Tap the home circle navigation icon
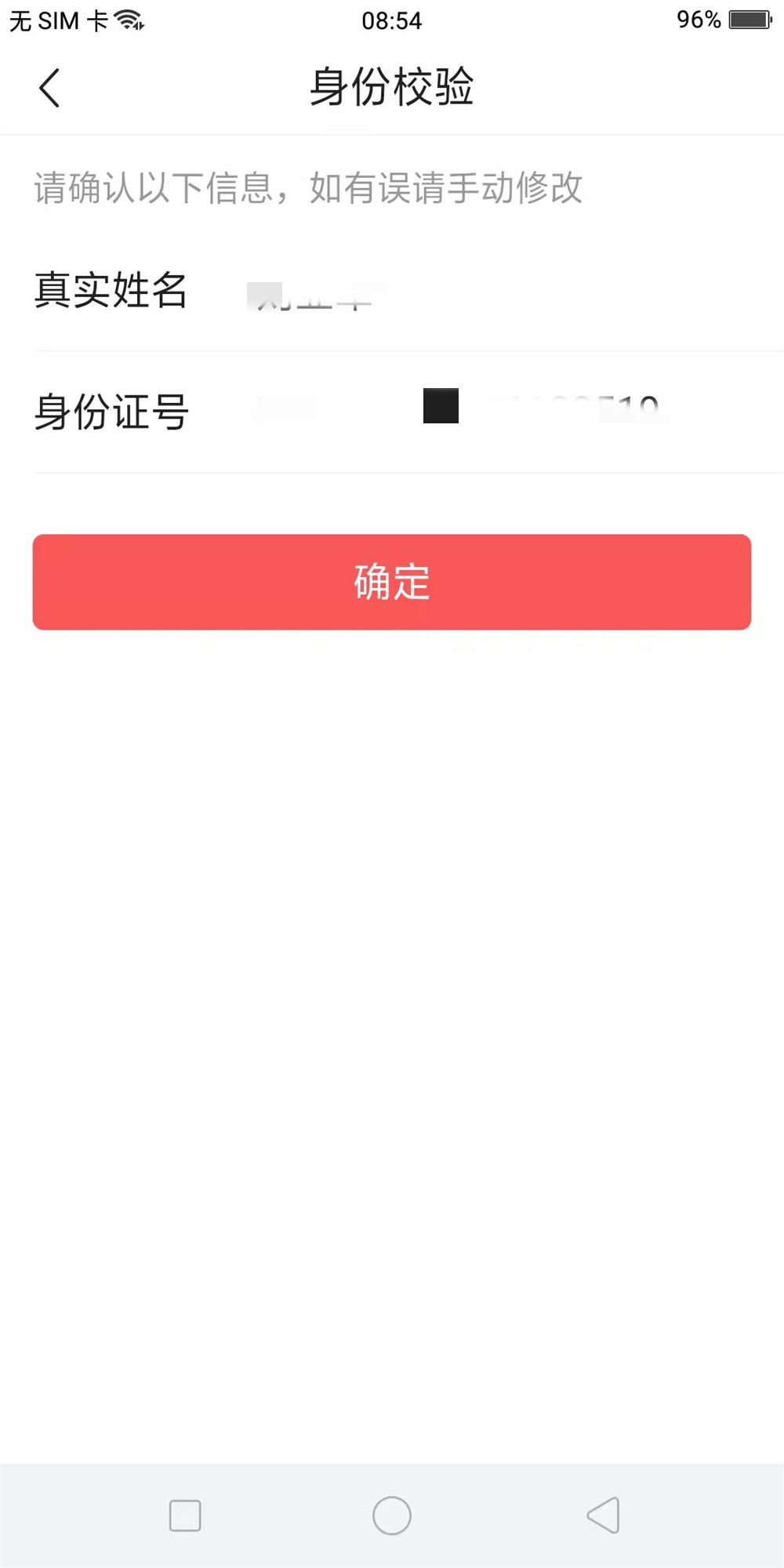The height and width of the screenshot is (1568, 784). [392, 1515]
